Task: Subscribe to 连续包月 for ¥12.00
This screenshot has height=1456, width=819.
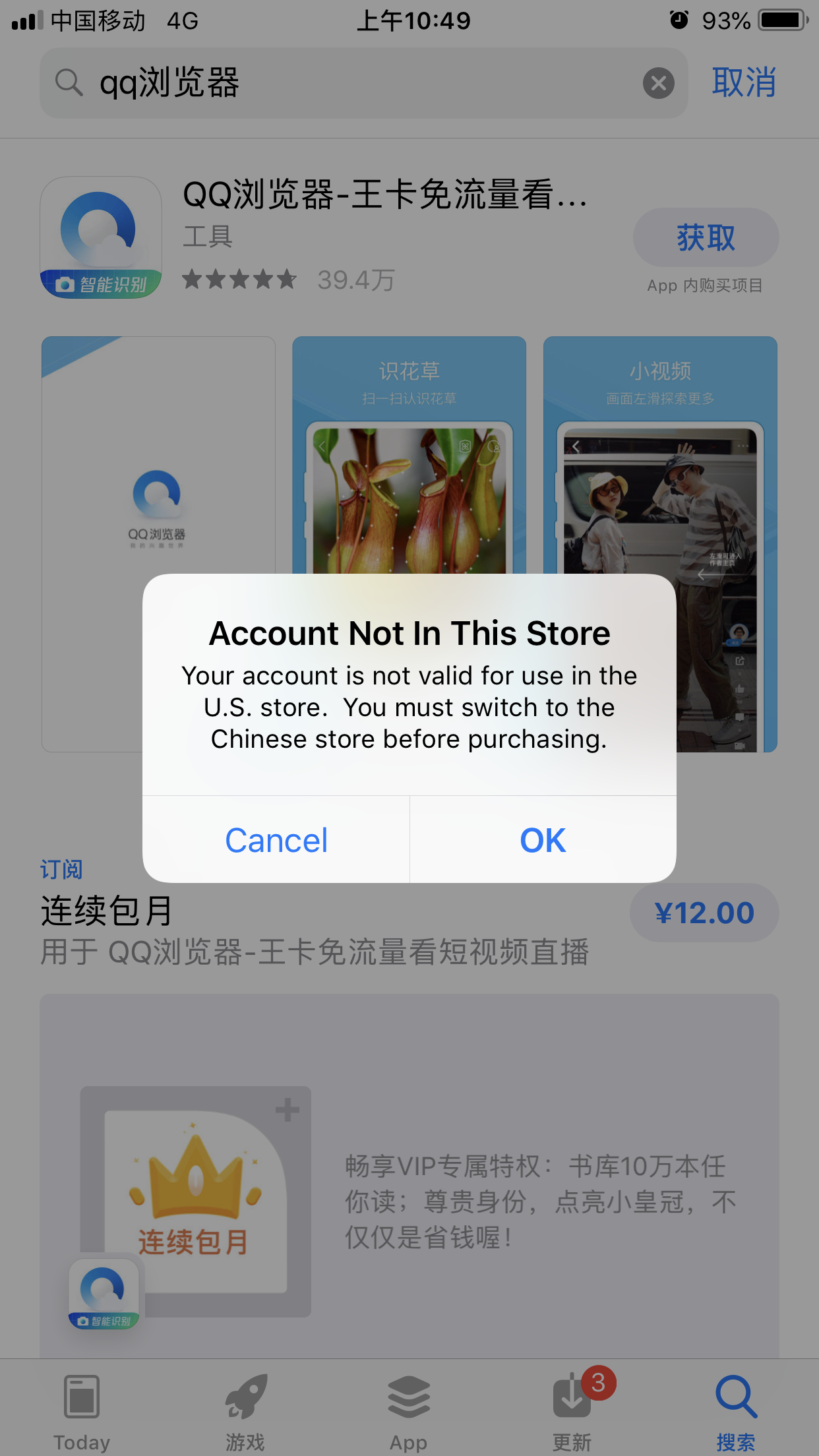Action: [x=704, y=913]
